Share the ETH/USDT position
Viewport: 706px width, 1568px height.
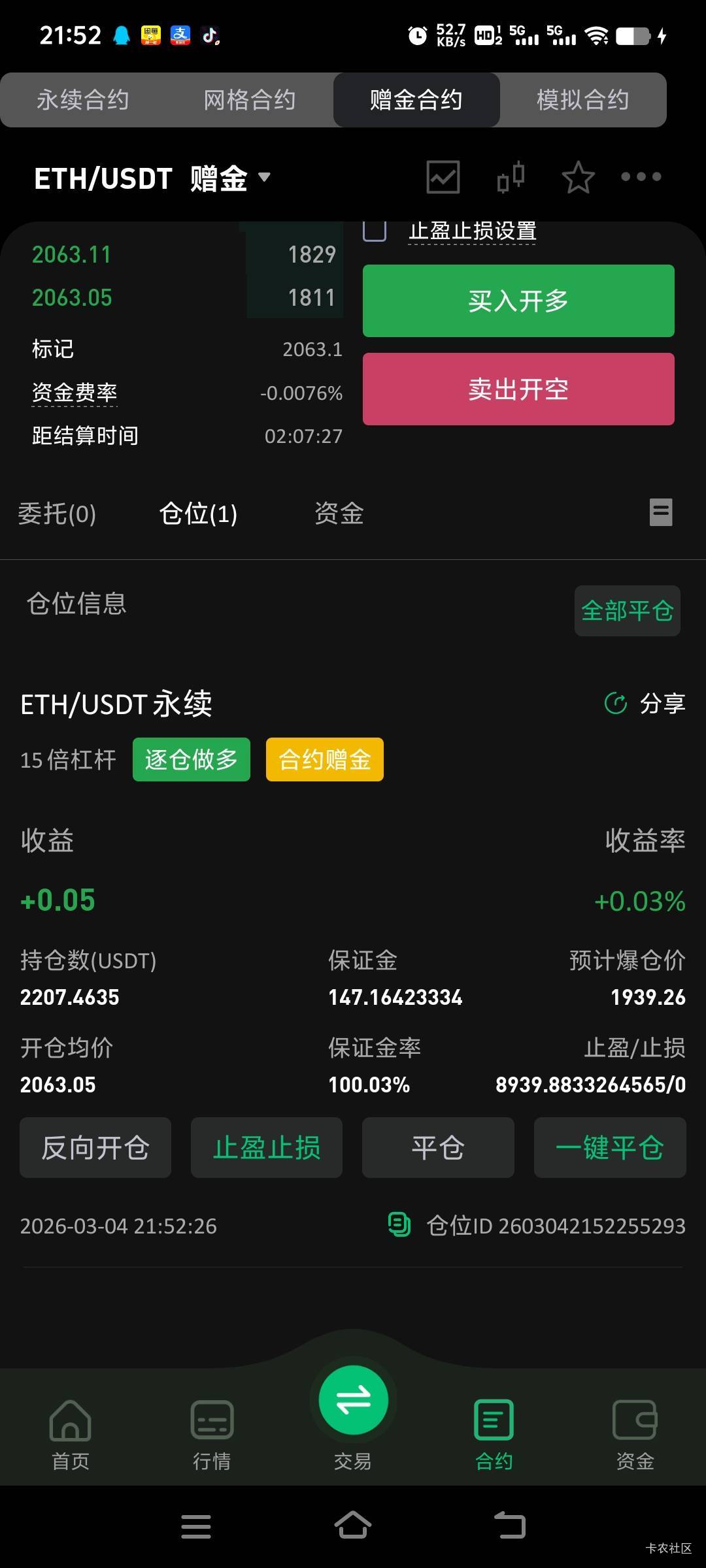tap(645, 704)
